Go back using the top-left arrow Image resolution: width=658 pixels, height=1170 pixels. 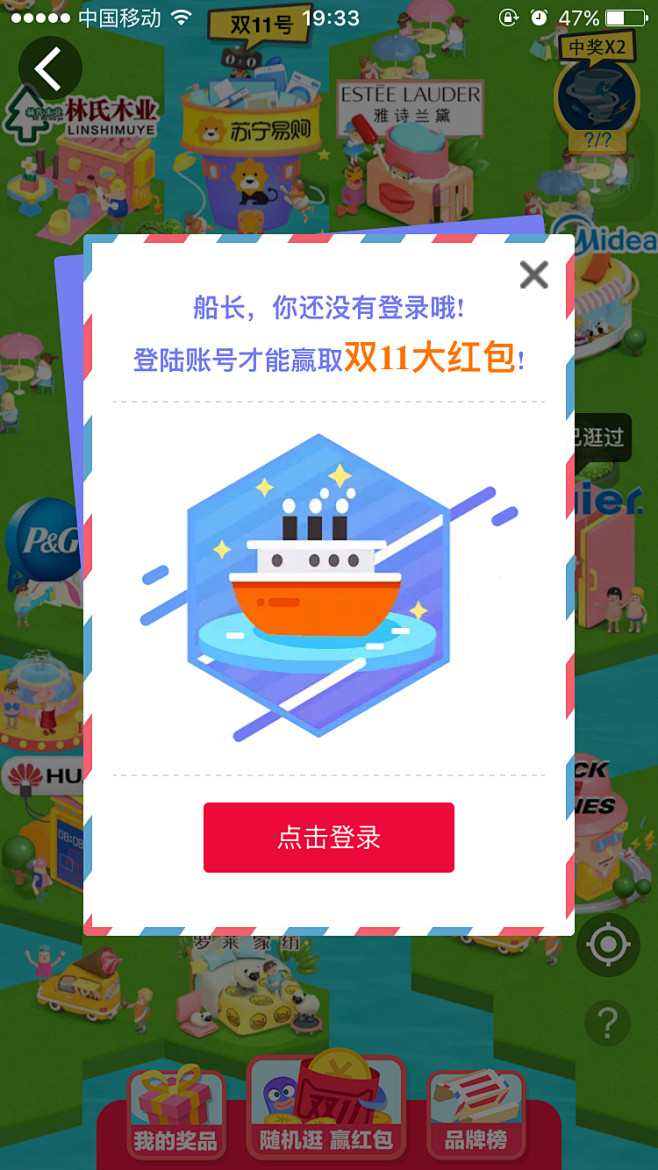pyautogui.click(x=49, y=69)
